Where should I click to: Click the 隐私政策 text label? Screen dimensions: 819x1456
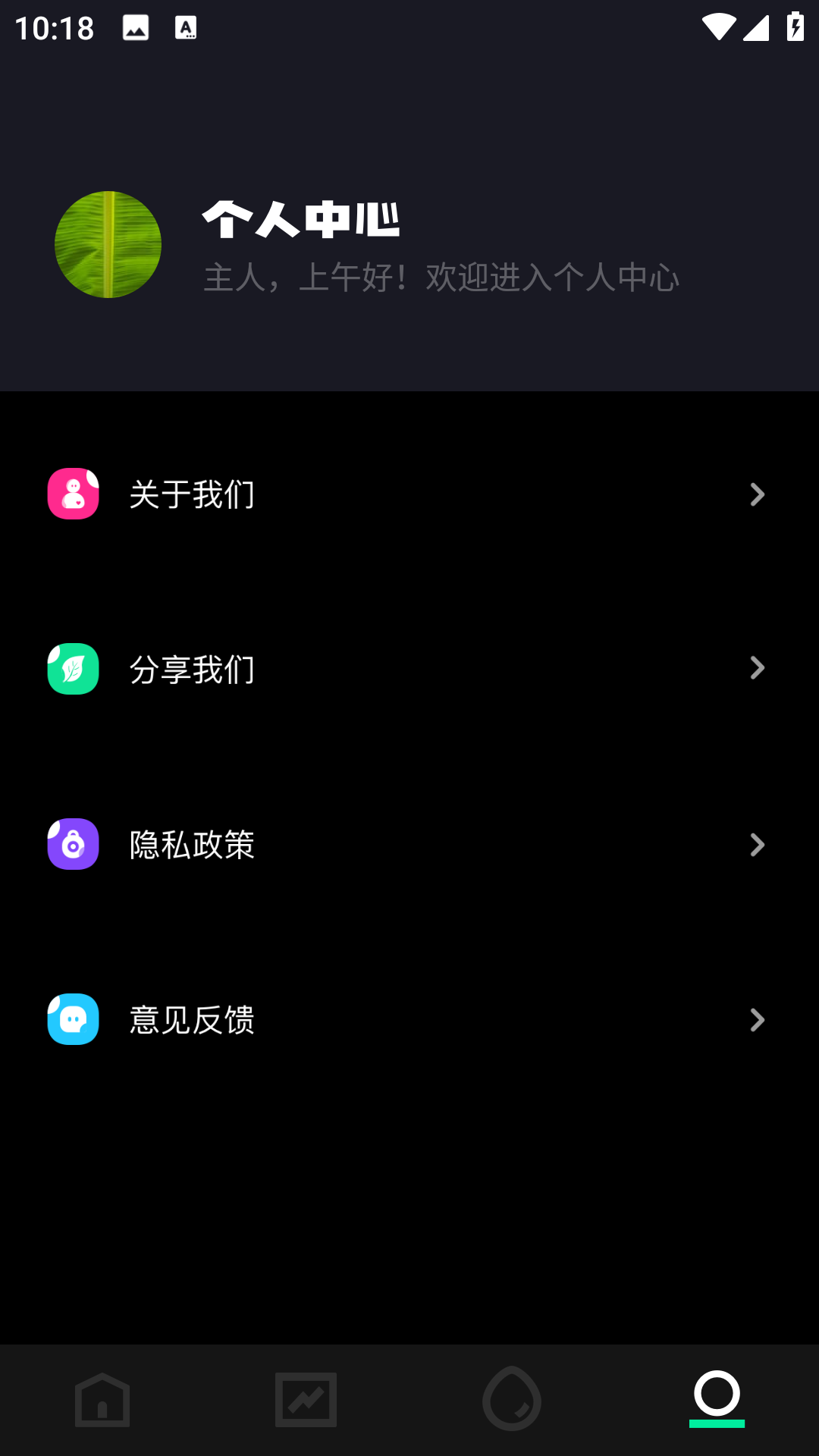click(192, 845)
